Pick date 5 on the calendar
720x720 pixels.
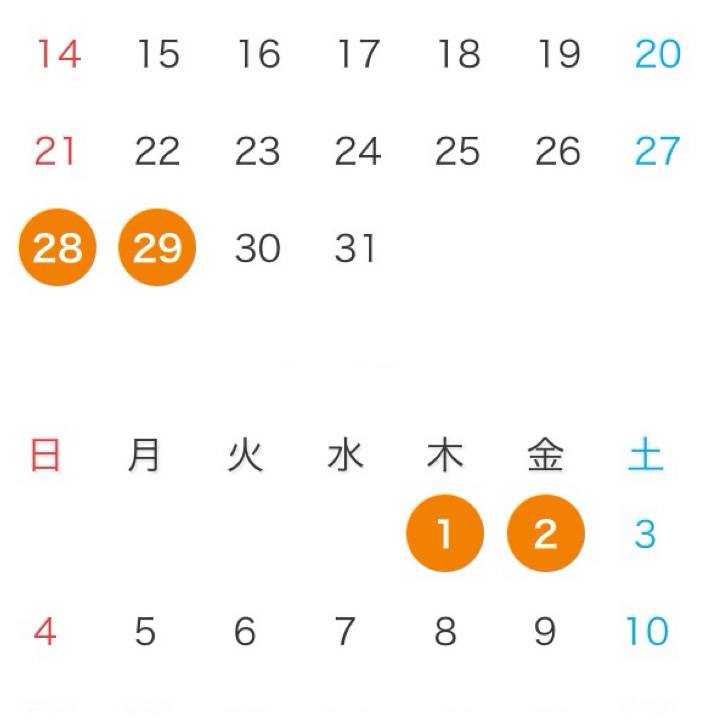click(145, 632)
